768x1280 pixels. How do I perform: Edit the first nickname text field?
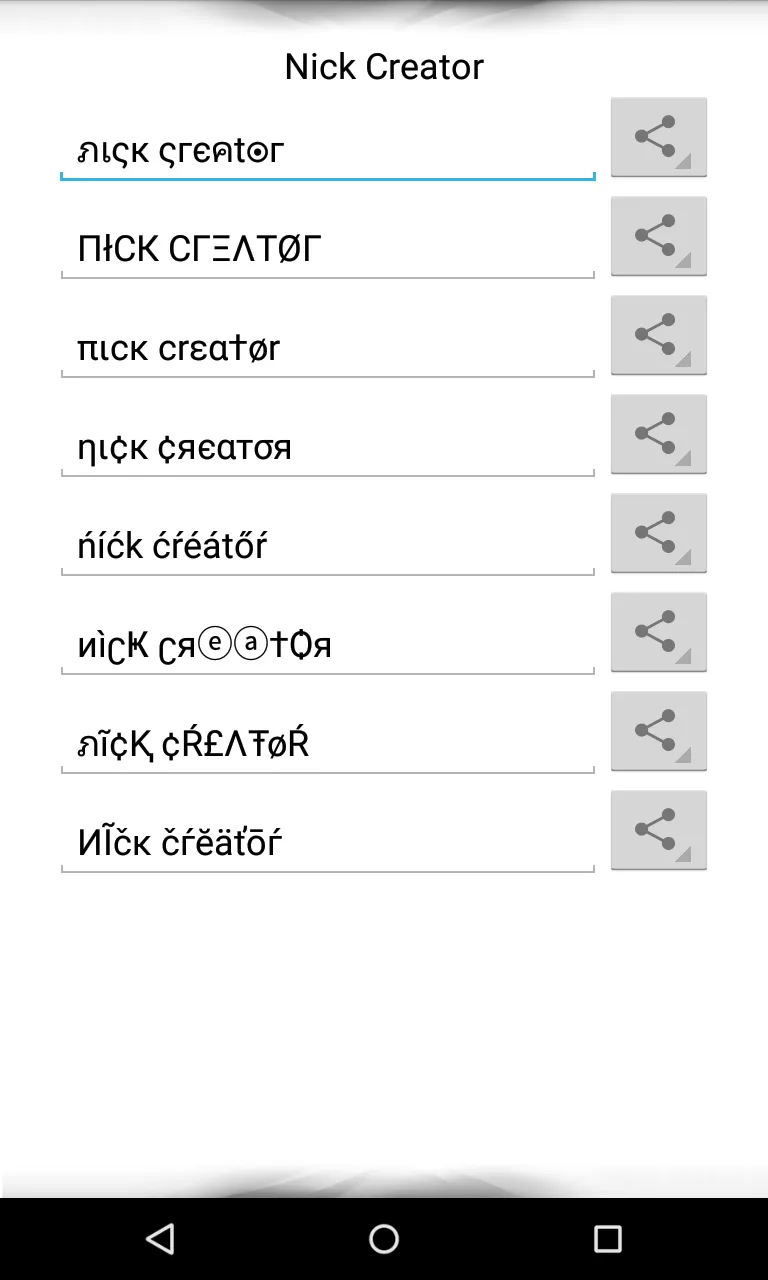pyautogui.click(x=328, y=151)
